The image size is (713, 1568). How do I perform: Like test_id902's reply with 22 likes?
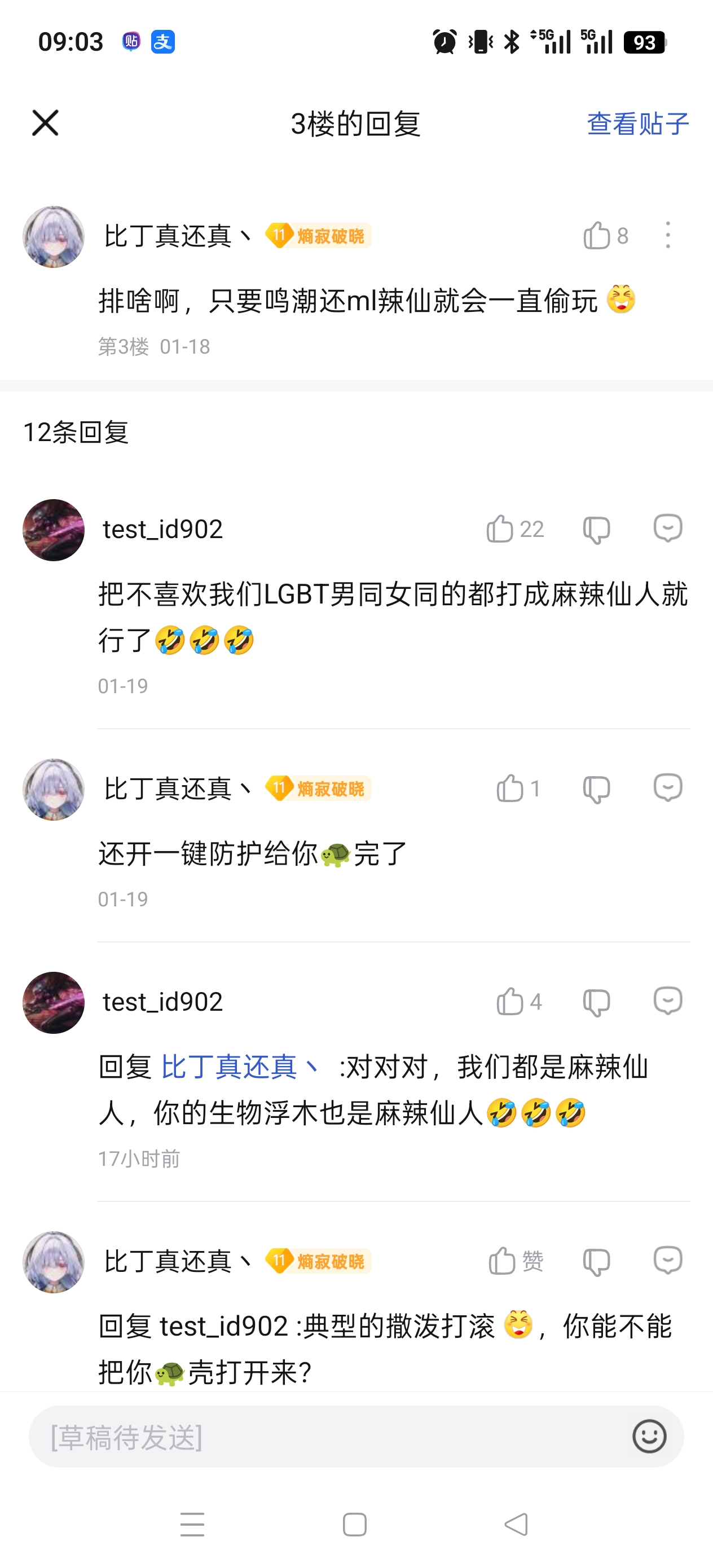500,529
